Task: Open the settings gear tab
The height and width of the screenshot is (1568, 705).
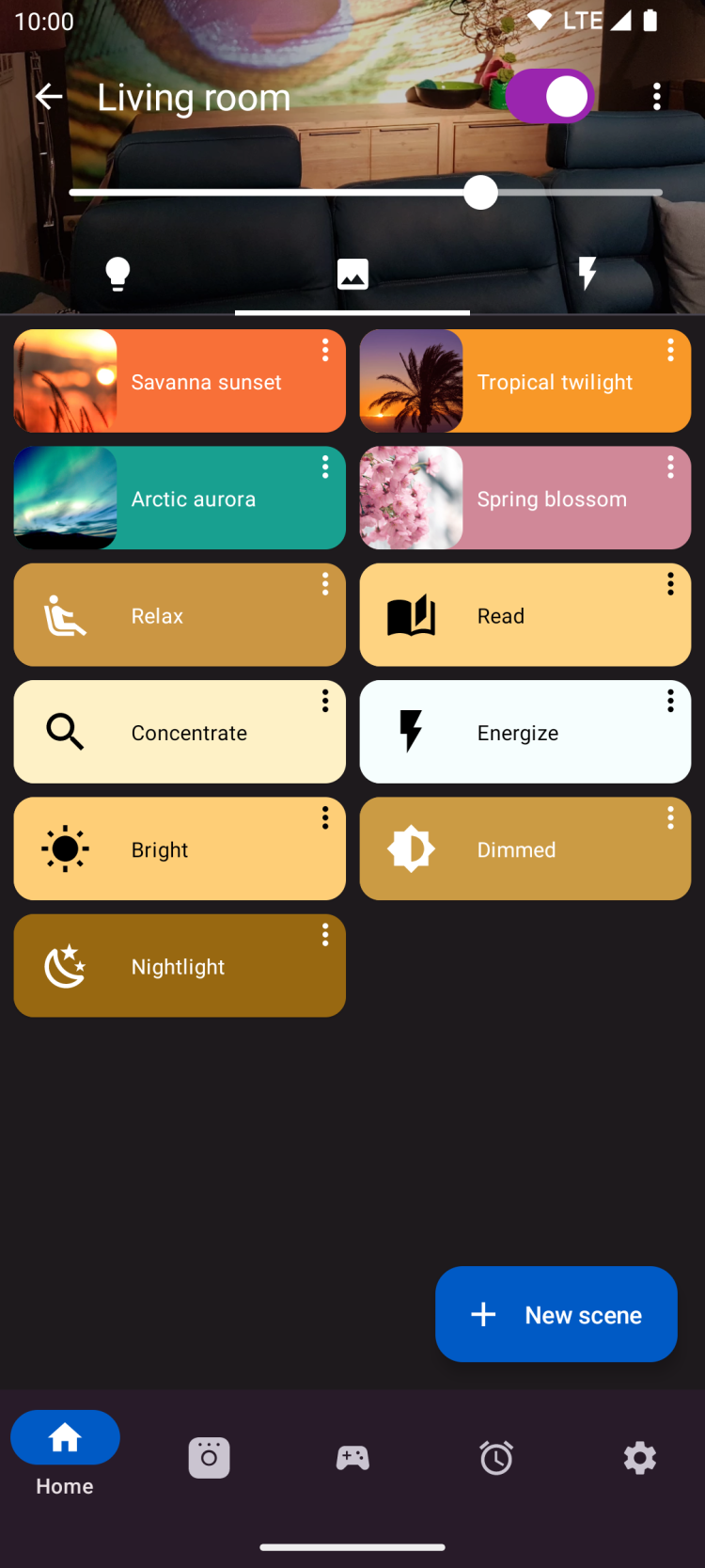Action: [639, 1458]
